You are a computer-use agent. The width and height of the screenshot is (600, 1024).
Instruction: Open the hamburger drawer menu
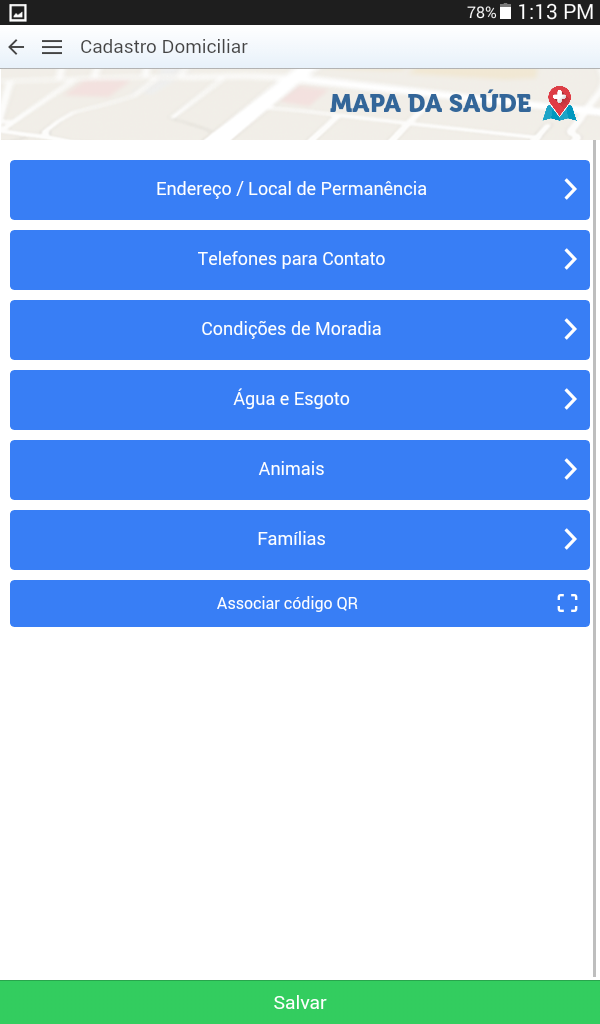tap(52, 47)
